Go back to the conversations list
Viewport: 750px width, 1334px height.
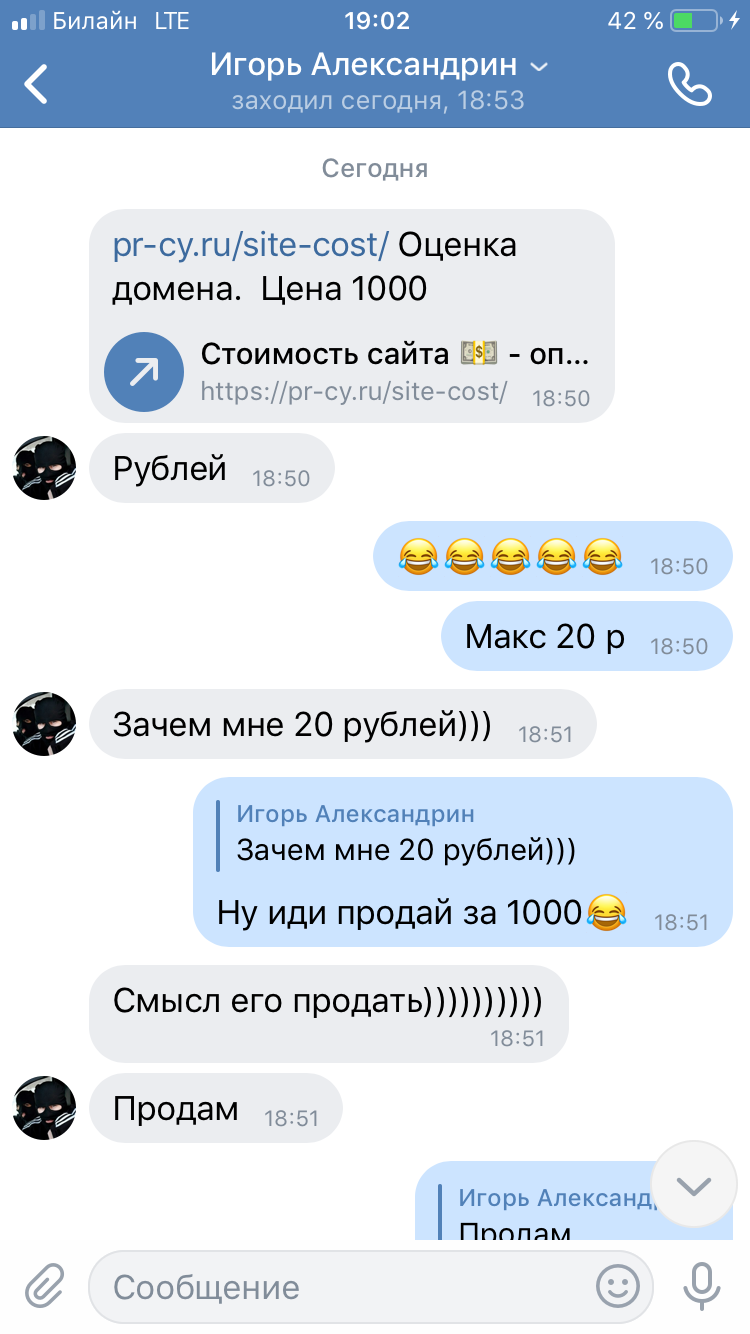37,84
